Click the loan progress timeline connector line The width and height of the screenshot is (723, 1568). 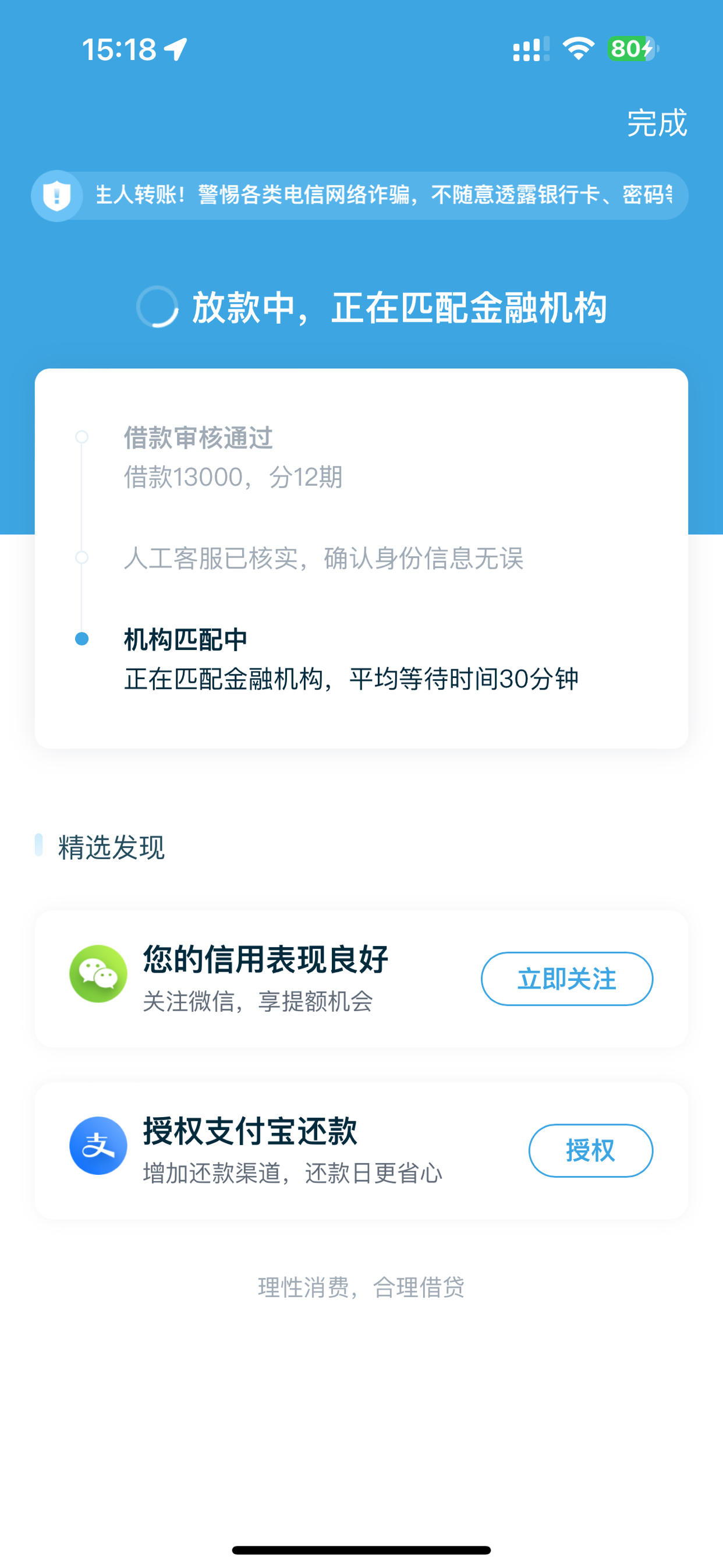(82, 536)
